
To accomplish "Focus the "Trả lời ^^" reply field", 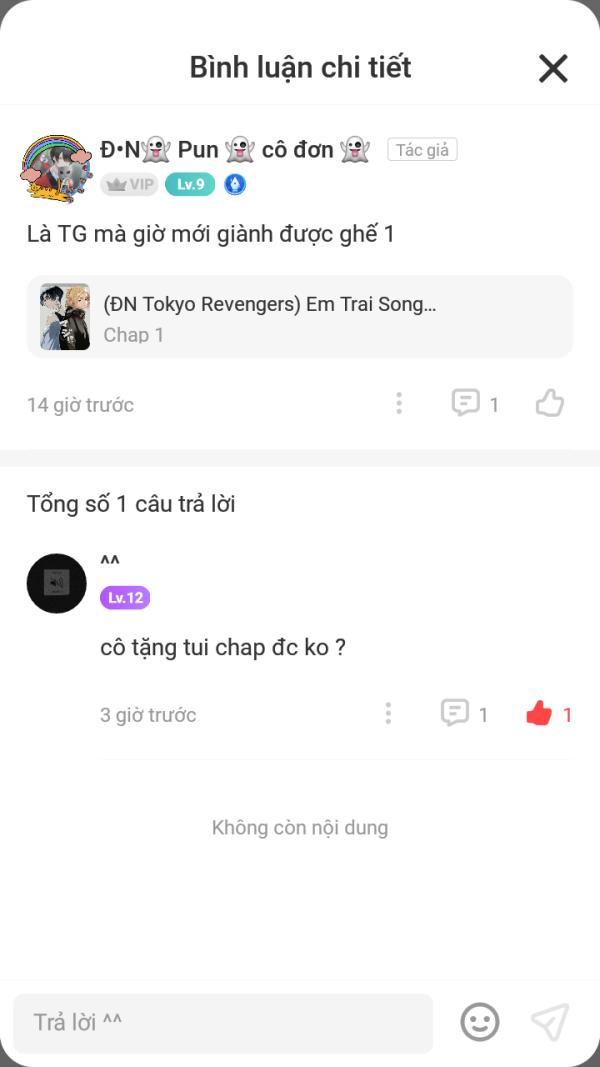I will [x=223, y=1022].
